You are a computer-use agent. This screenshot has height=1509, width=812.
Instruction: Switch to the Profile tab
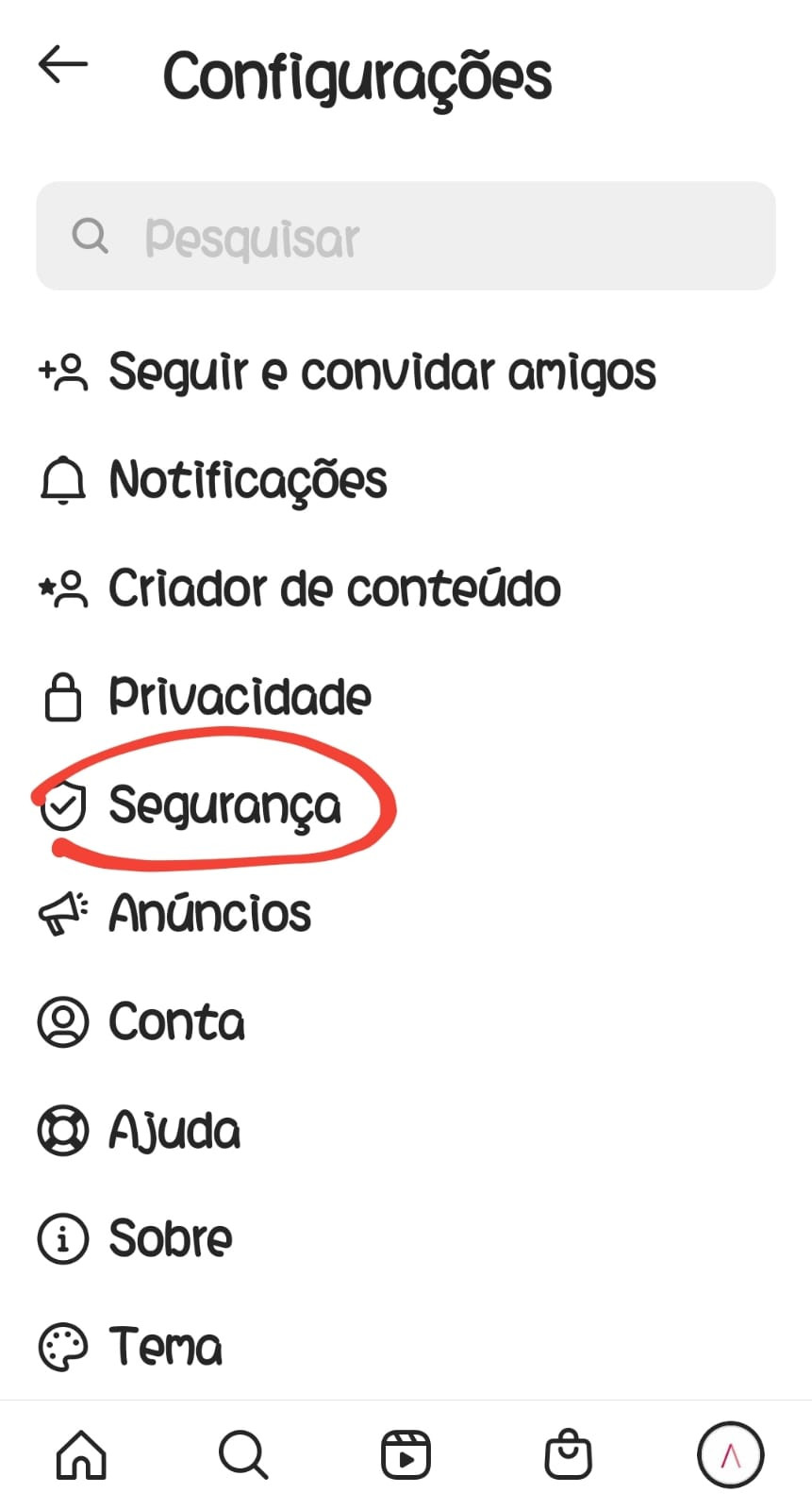pyautogui.click(x=730, y=1455)
